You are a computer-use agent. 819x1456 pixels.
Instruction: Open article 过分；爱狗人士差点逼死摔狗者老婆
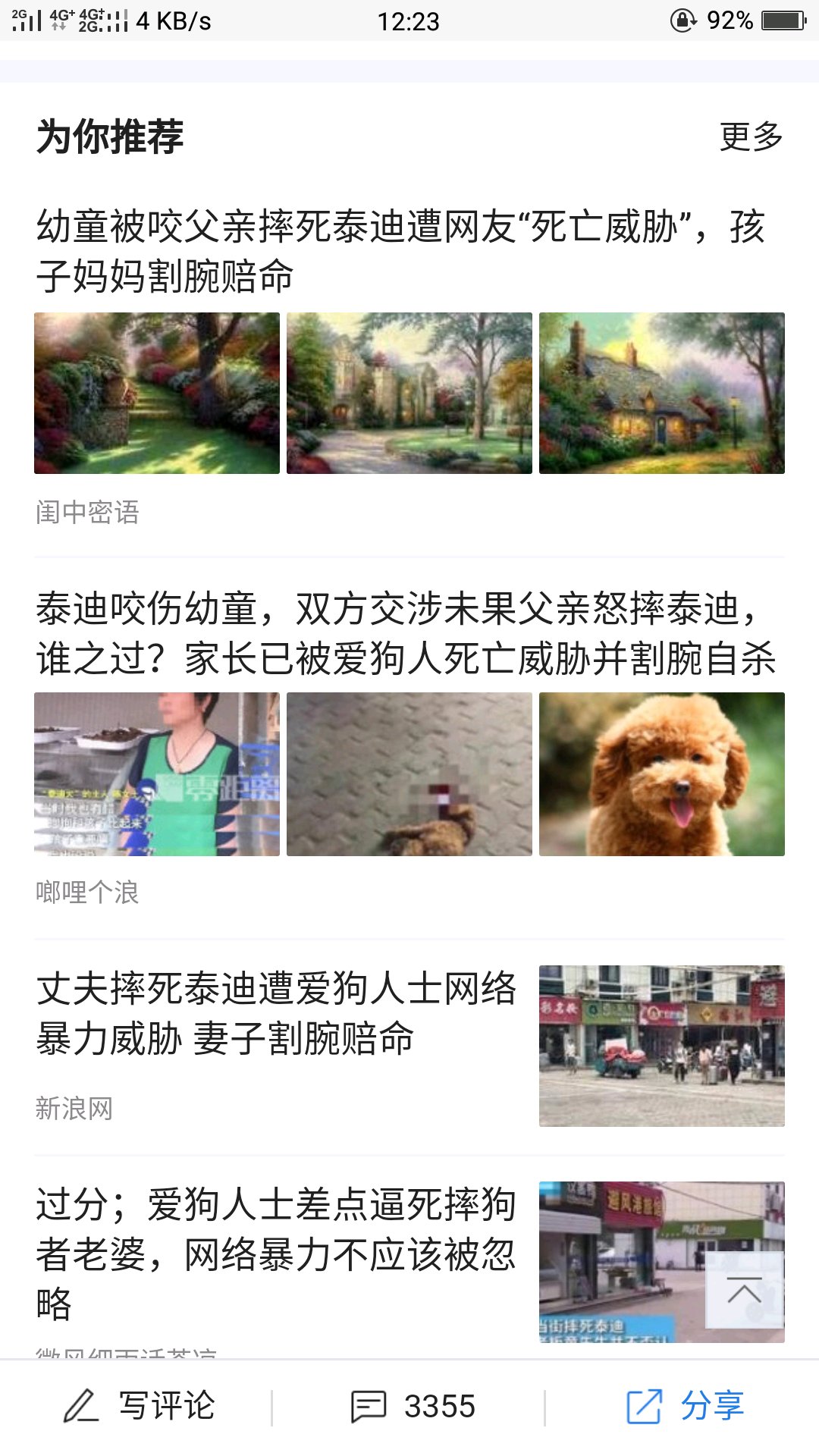pos(277,1253)
